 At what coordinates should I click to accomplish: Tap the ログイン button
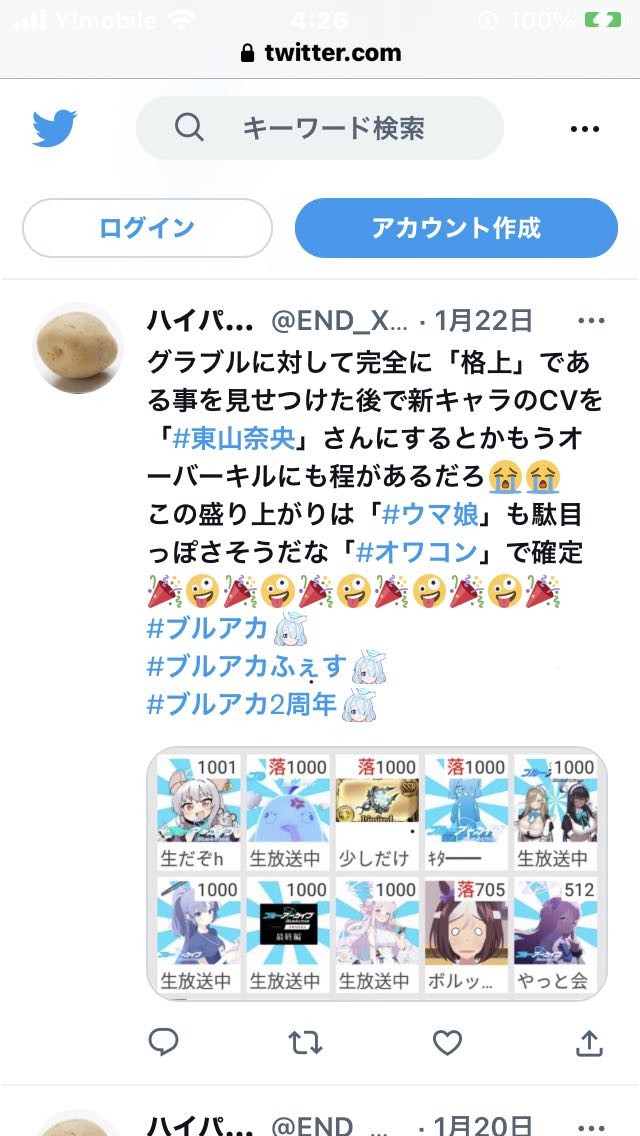pos(147,228)
